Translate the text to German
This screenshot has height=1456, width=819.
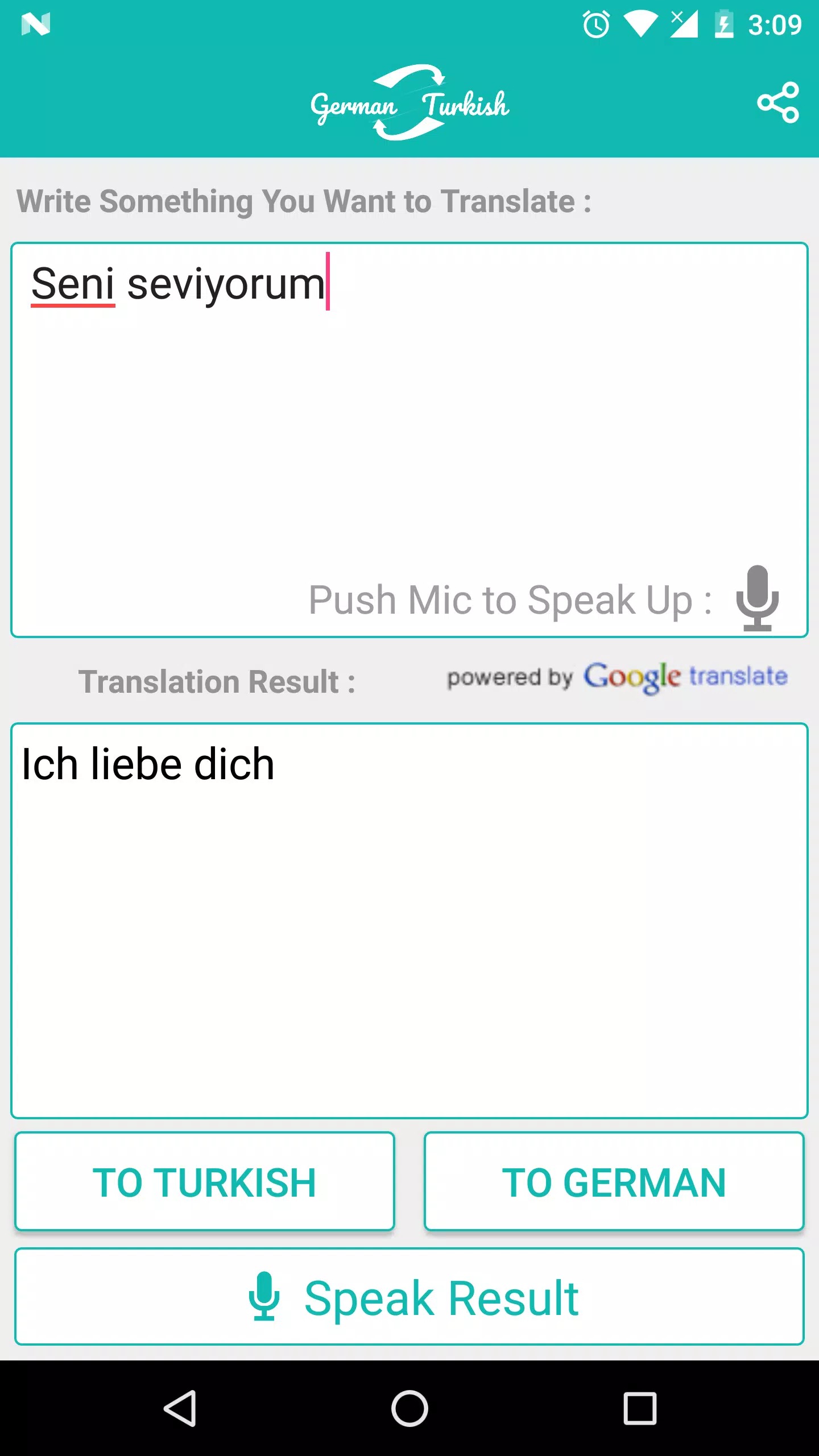(614, 1182)
